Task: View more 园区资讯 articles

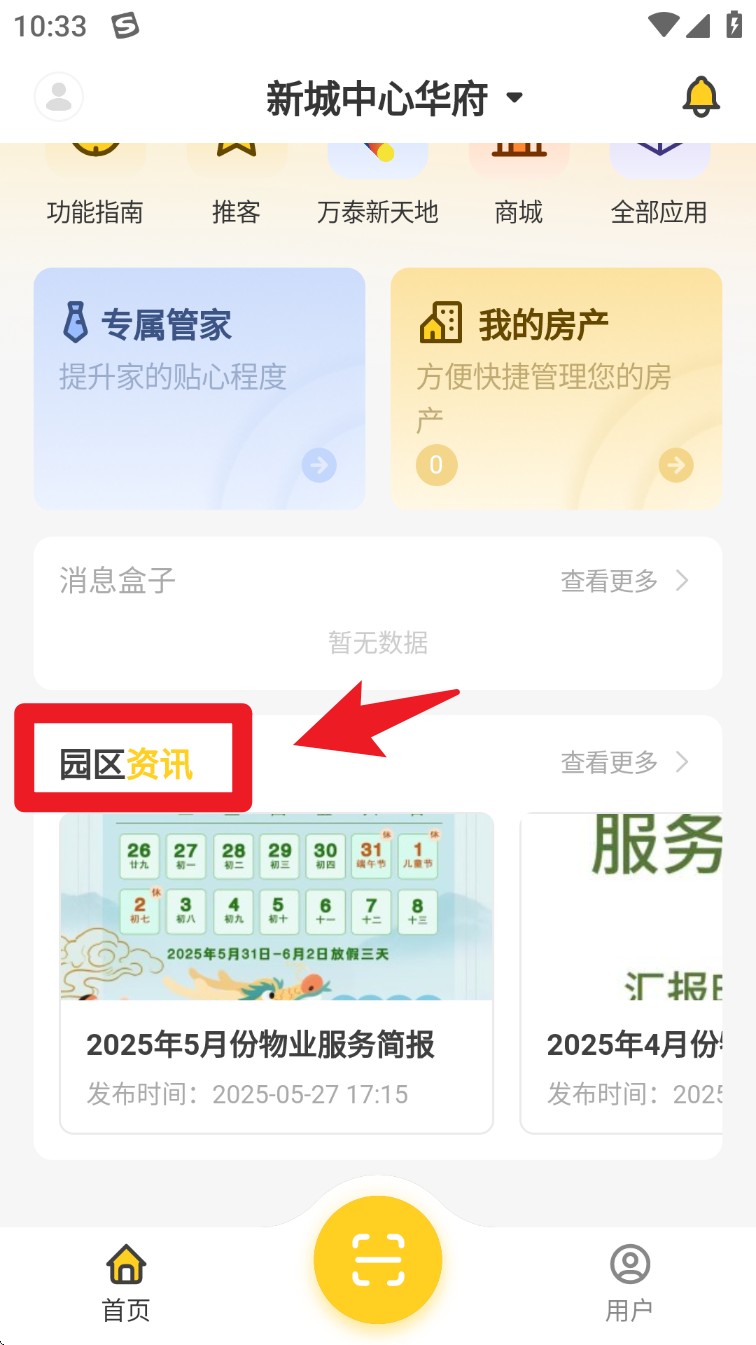Action: 624,763
